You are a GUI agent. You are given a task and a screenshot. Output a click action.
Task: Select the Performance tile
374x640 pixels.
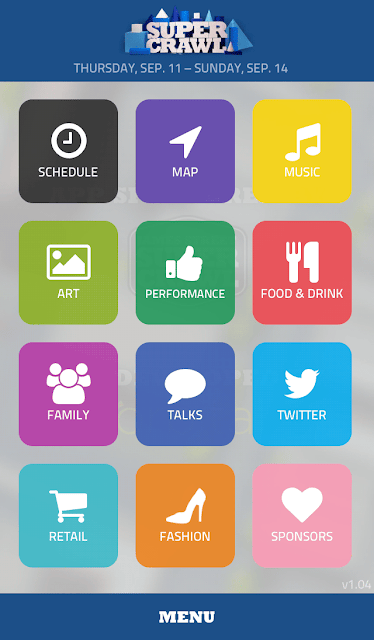185,273
